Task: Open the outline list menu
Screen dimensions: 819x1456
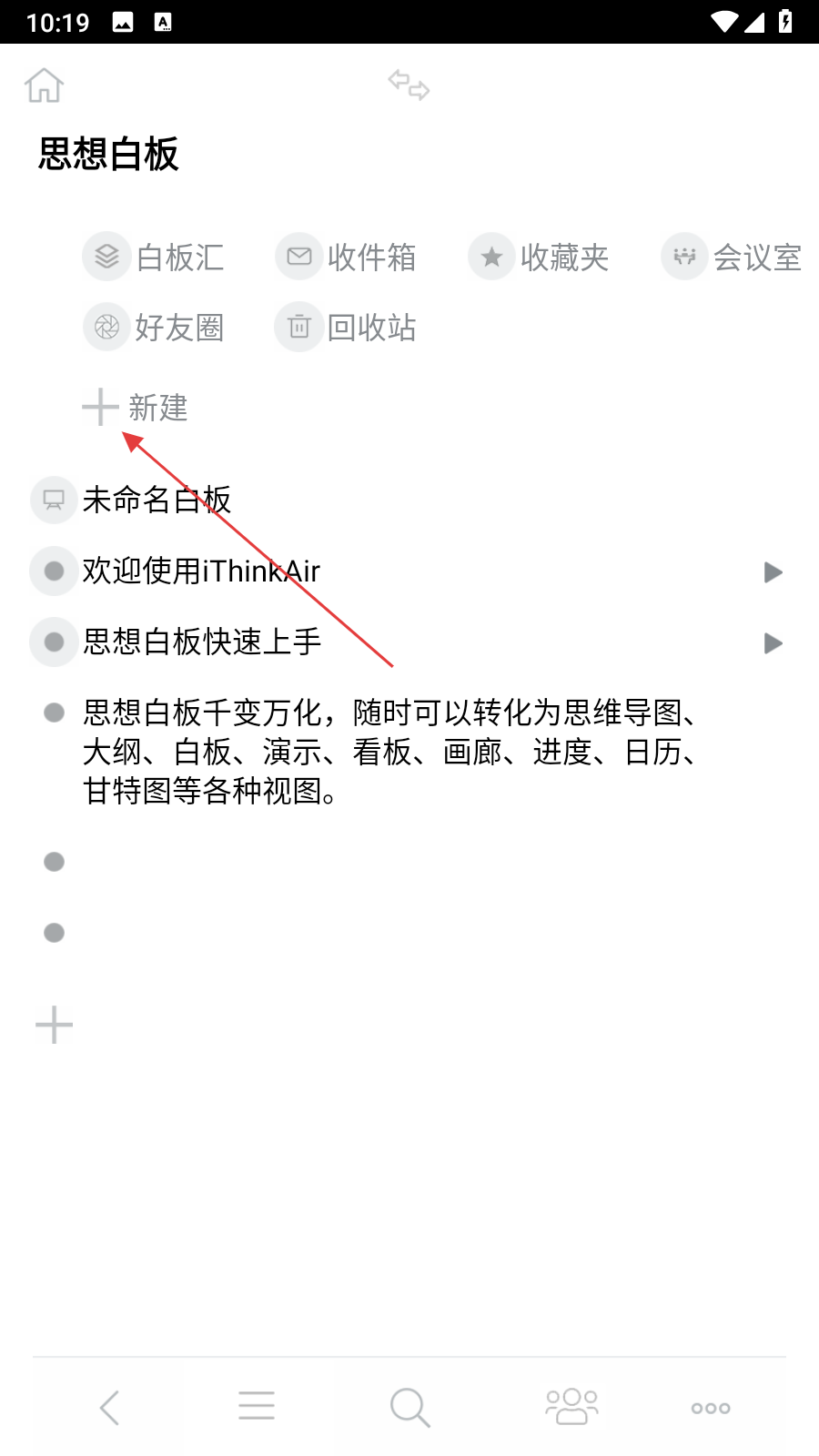Action: point(257,1407)
